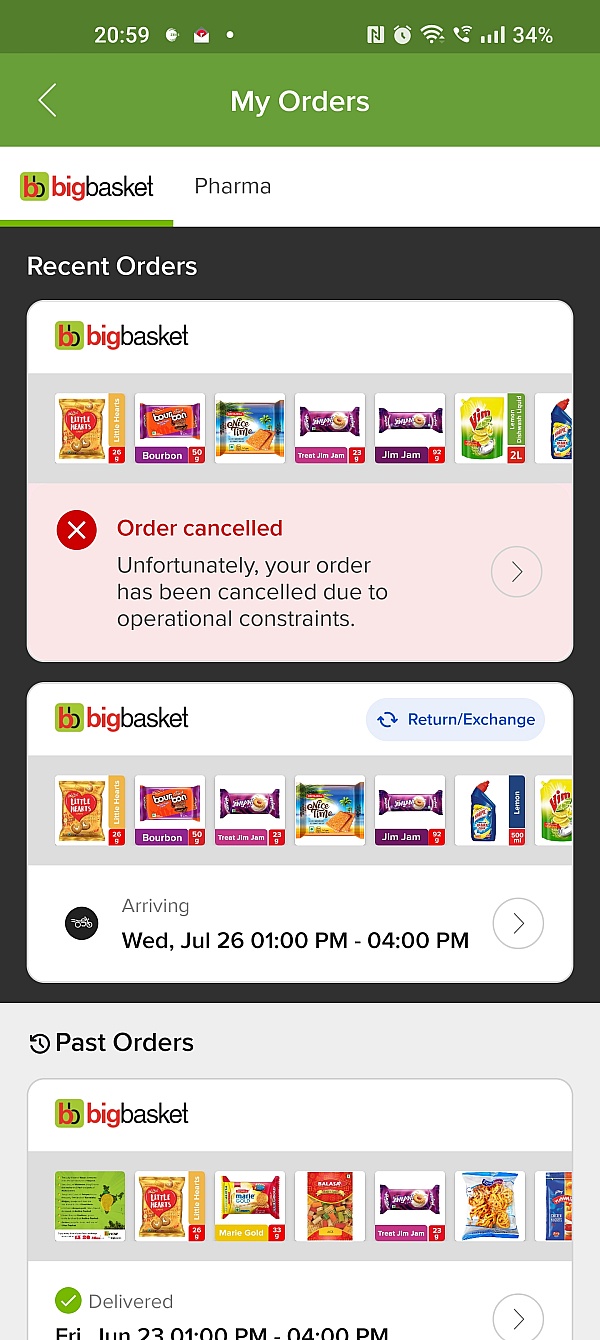Image resolution: width=600 pixels, height=1340 pixels.
Task: Go back from My Orders
Action: pyautogui.click(x=47, y=101)
